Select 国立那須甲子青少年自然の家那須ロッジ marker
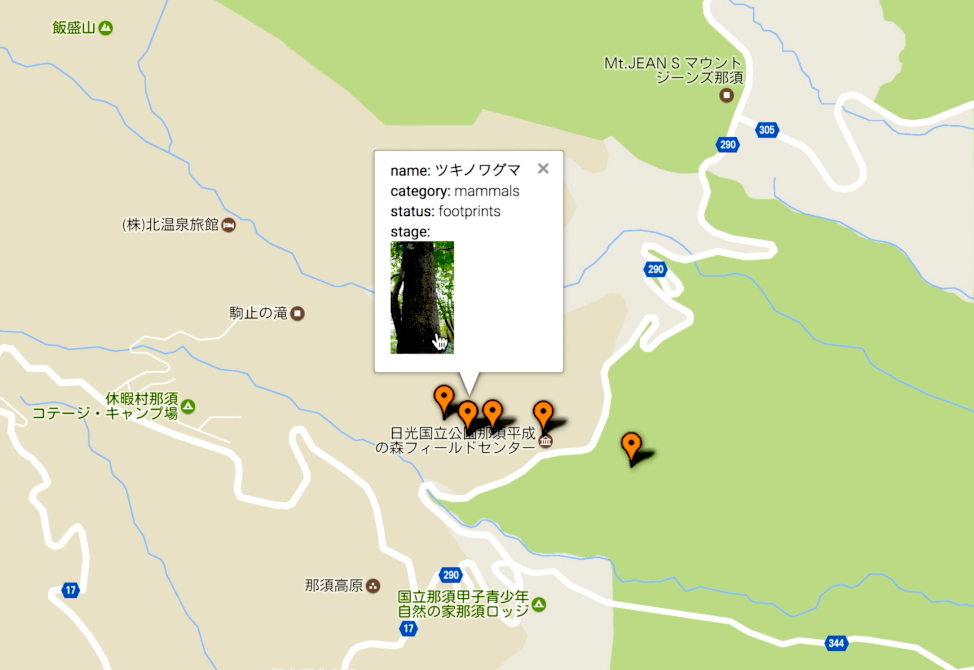Screen dimensions: 974x670 pos(539,604)
